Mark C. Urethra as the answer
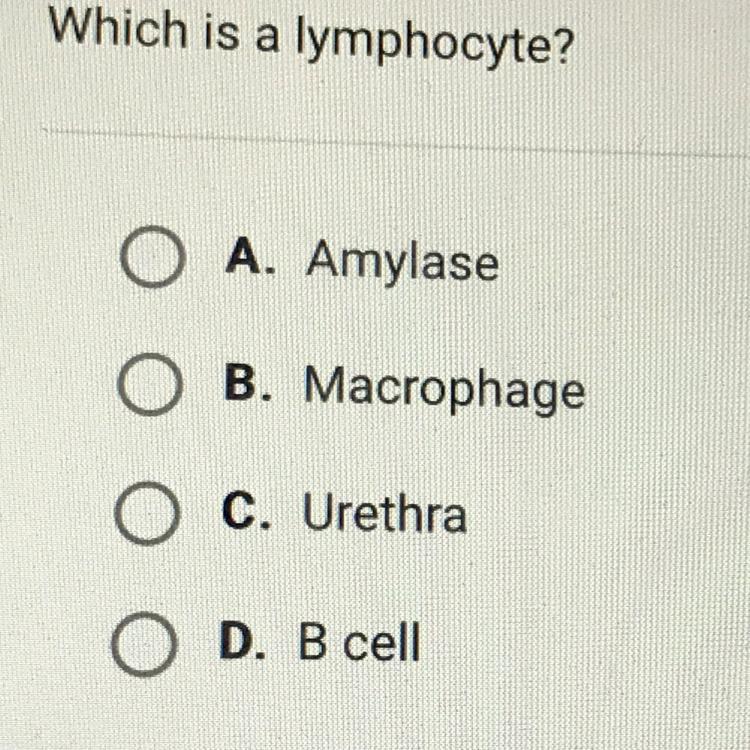Screen dimensions: 750x750 149,516
